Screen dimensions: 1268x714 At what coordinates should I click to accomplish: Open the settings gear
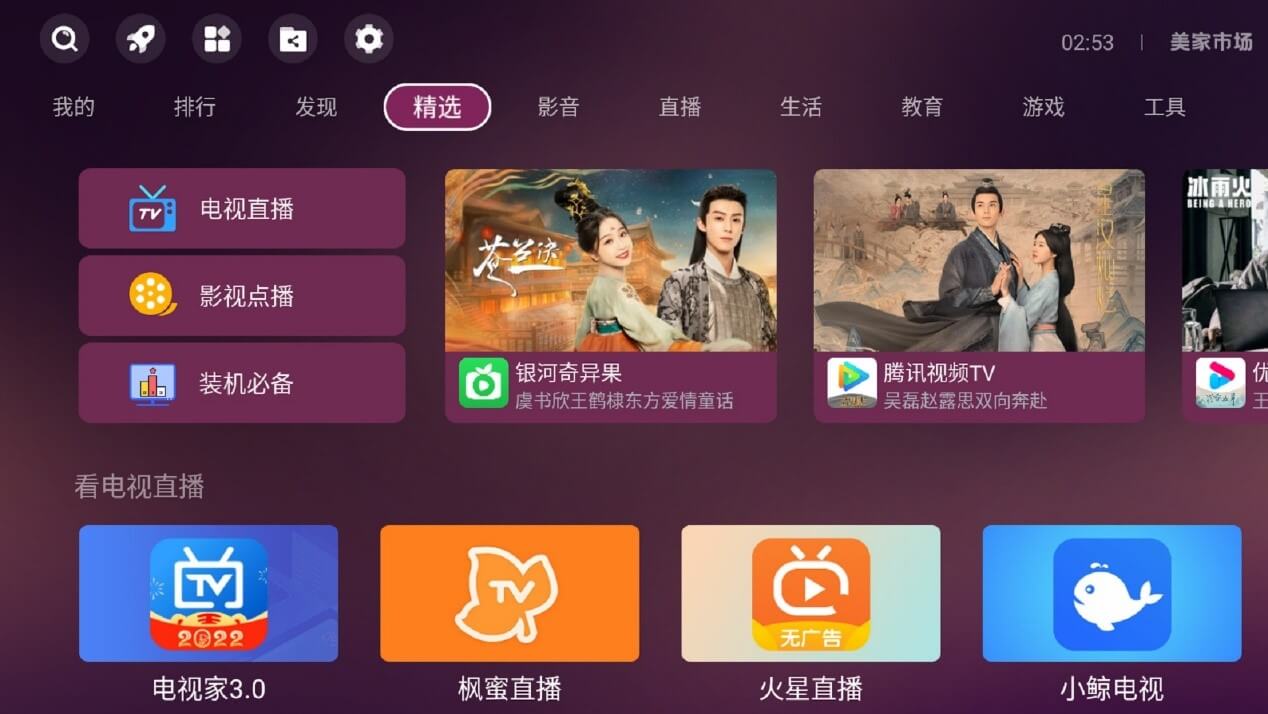pyautogui.click(x=369, y=39)
